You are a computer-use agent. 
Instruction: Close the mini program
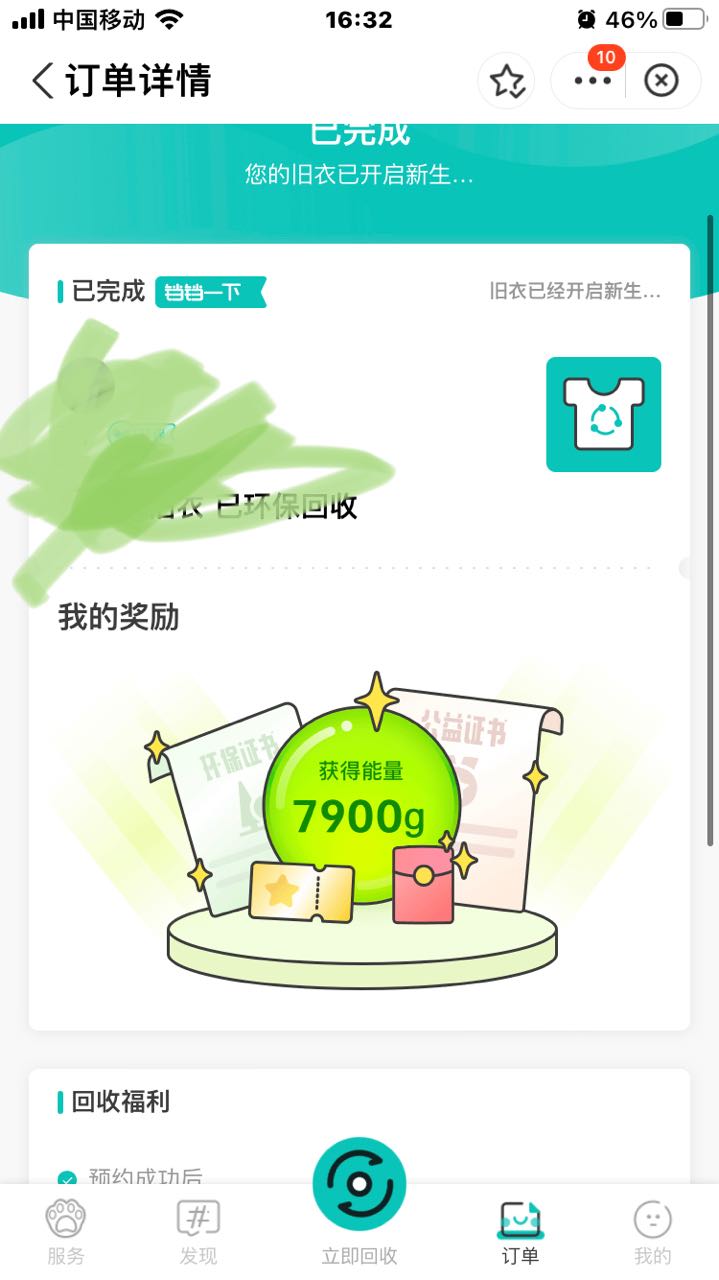(x=660, y=81)
